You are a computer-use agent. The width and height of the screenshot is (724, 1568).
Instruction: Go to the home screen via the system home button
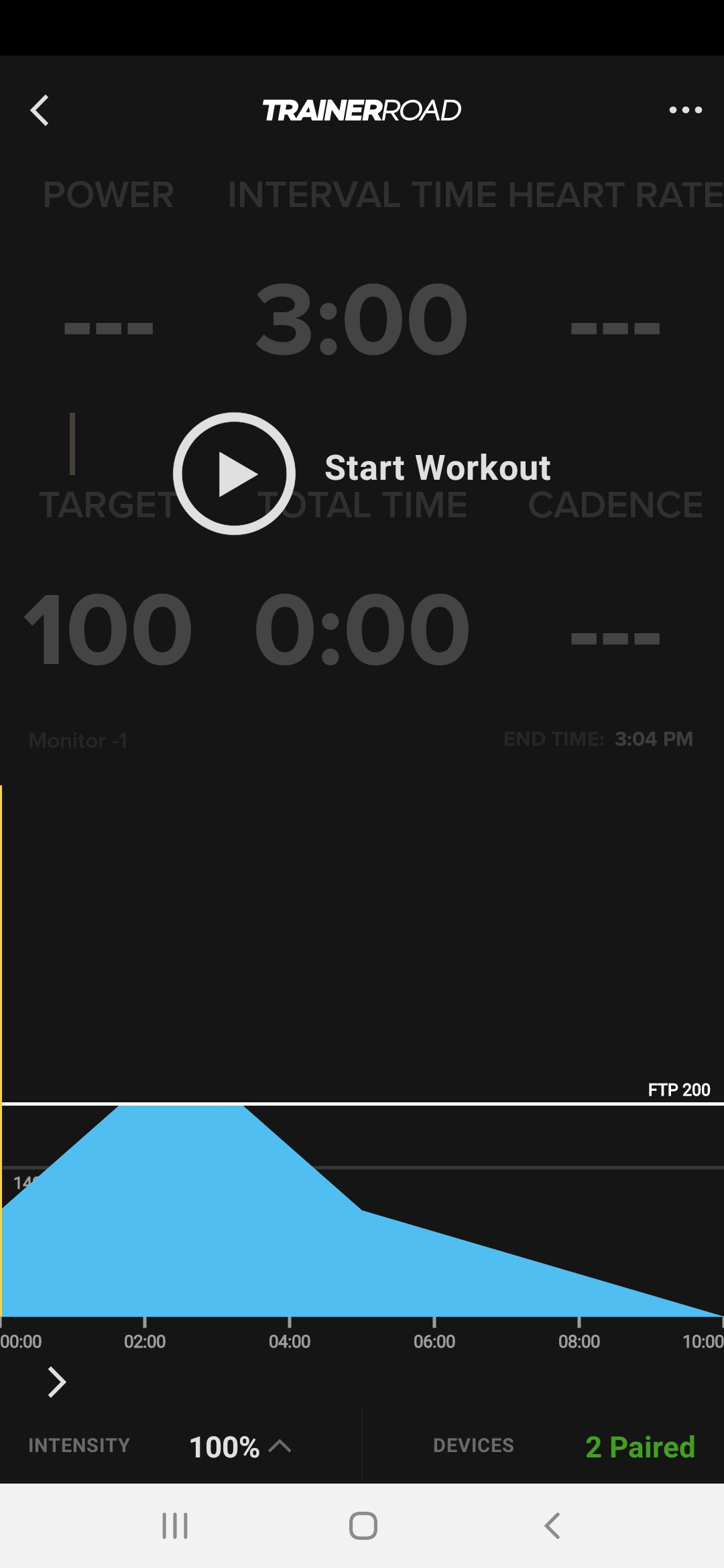[363, 1526]
